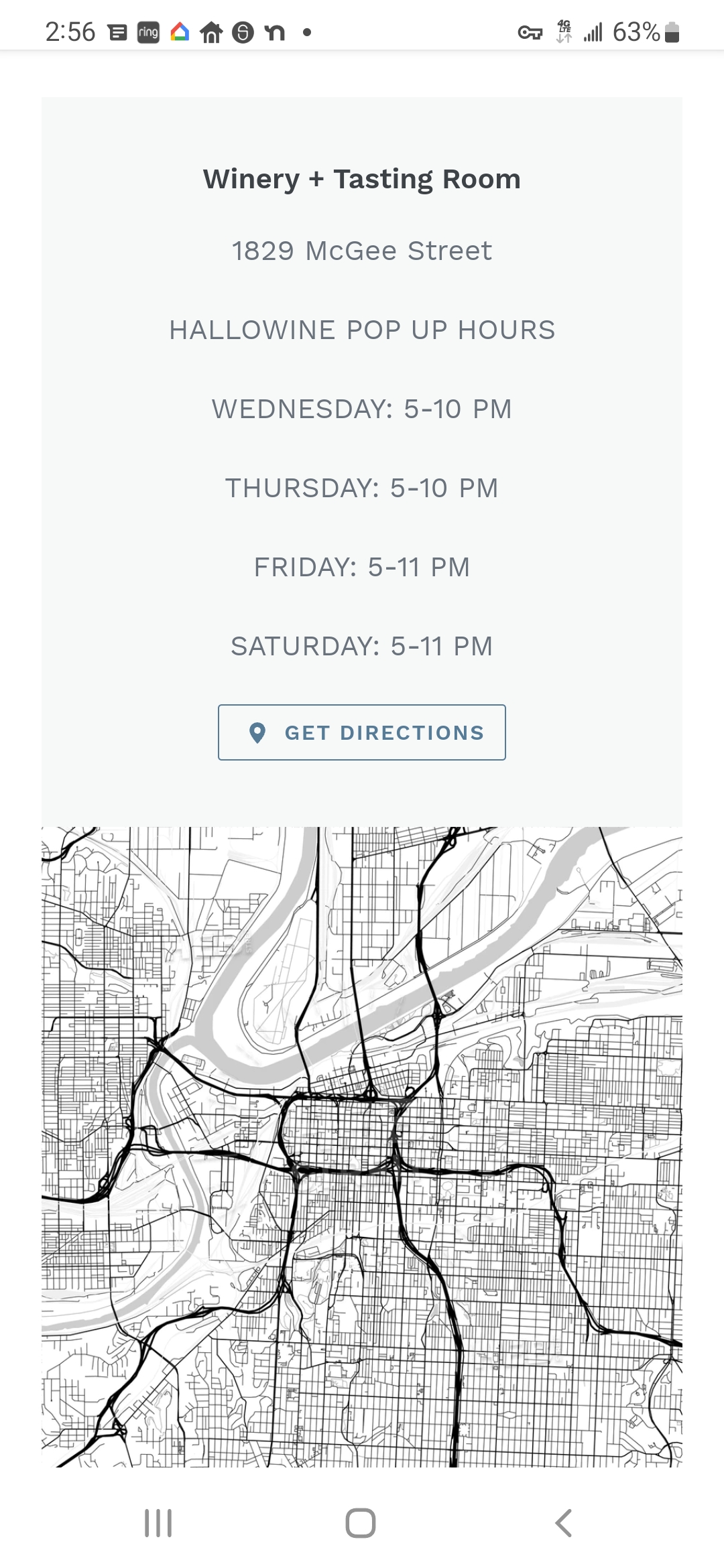Navigate back with the system back arrow

coord(564,1523)
